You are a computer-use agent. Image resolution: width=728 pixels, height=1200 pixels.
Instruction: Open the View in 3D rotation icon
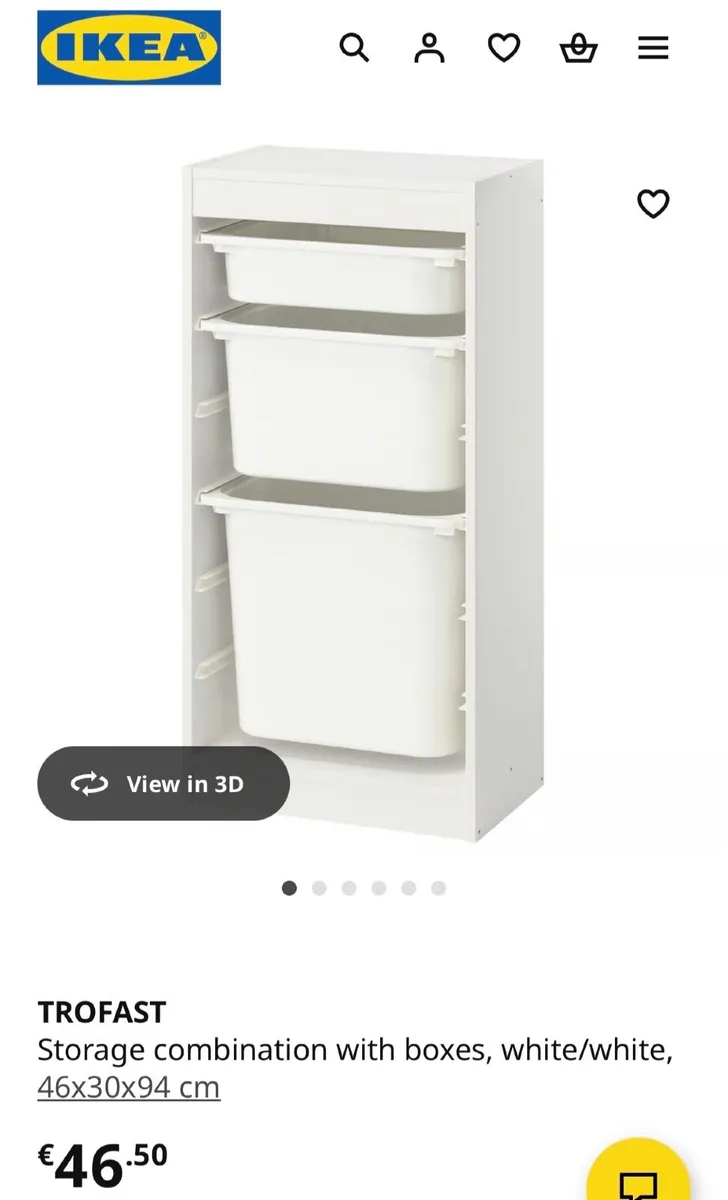(x=91, y=784)
